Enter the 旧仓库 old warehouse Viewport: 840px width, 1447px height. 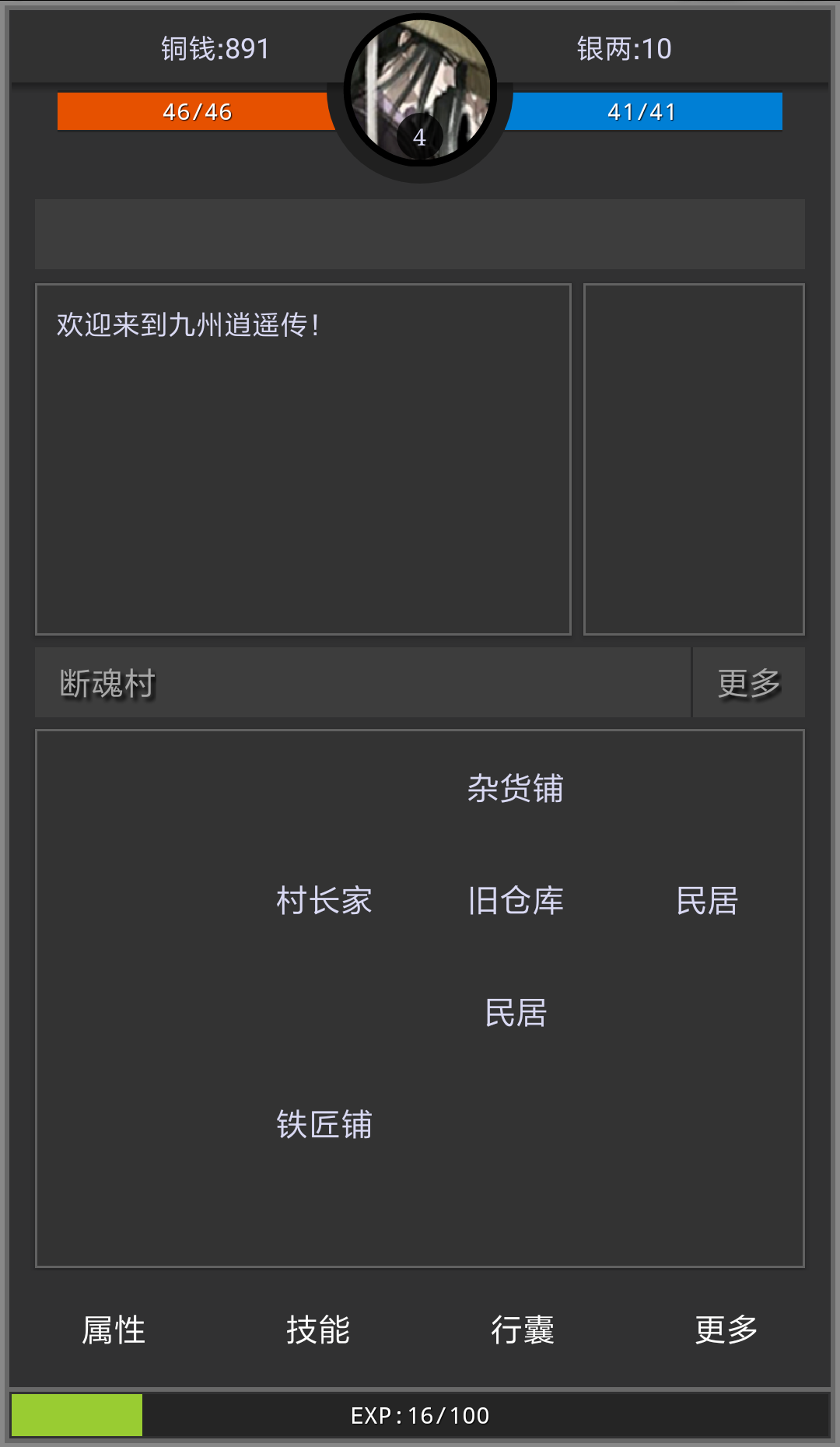point(516,901)
